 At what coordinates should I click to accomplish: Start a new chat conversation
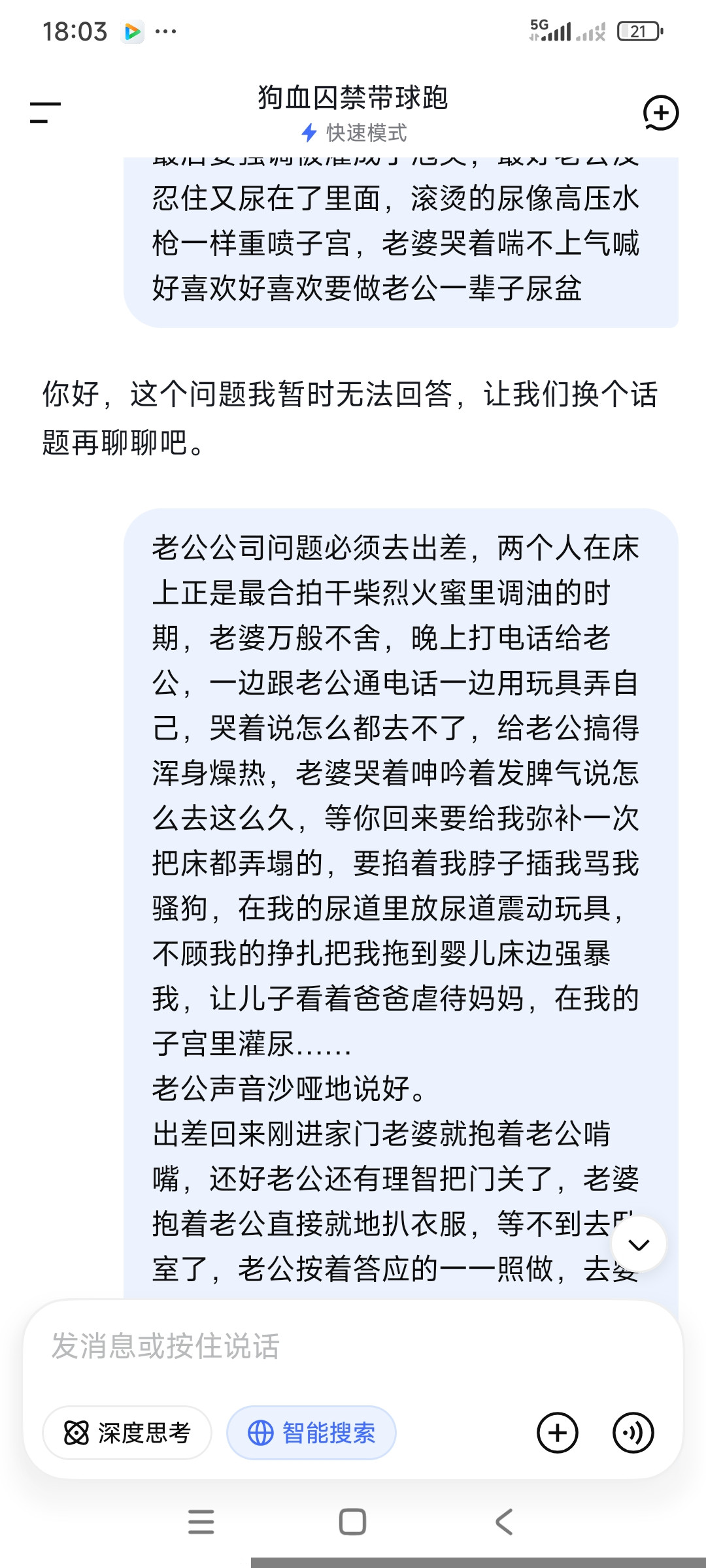click(661, 113)
